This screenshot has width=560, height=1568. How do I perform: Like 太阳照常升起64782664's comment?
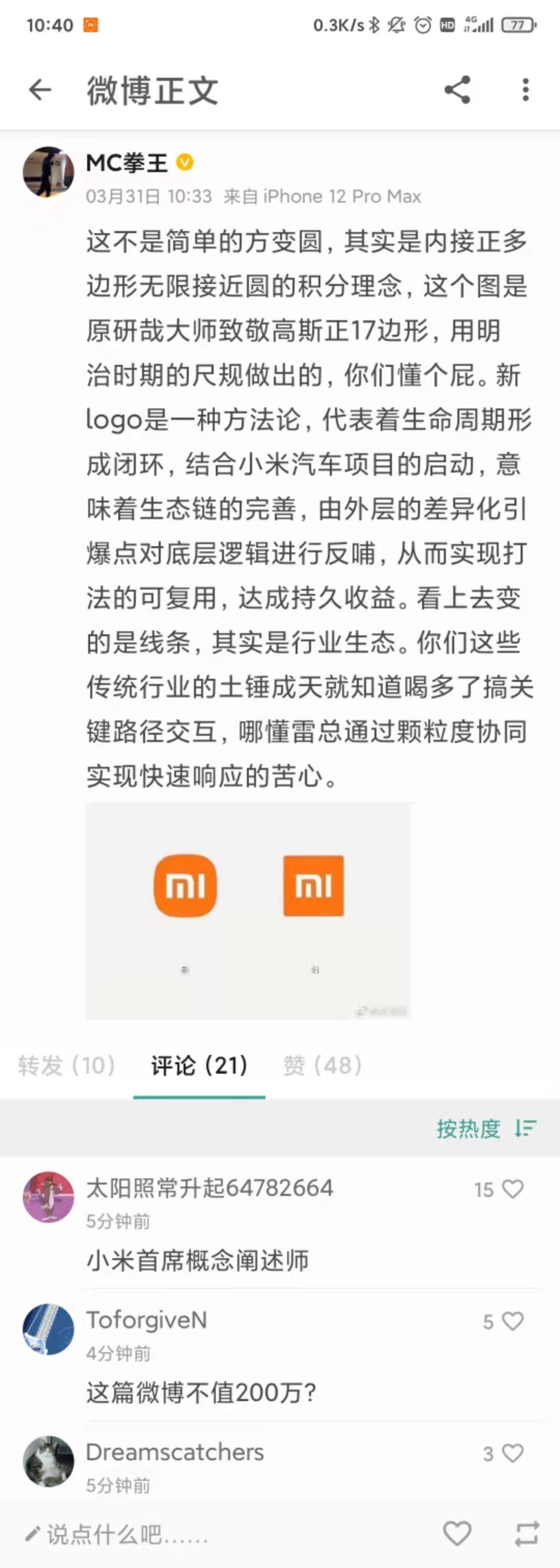(x=512, y=1189)
